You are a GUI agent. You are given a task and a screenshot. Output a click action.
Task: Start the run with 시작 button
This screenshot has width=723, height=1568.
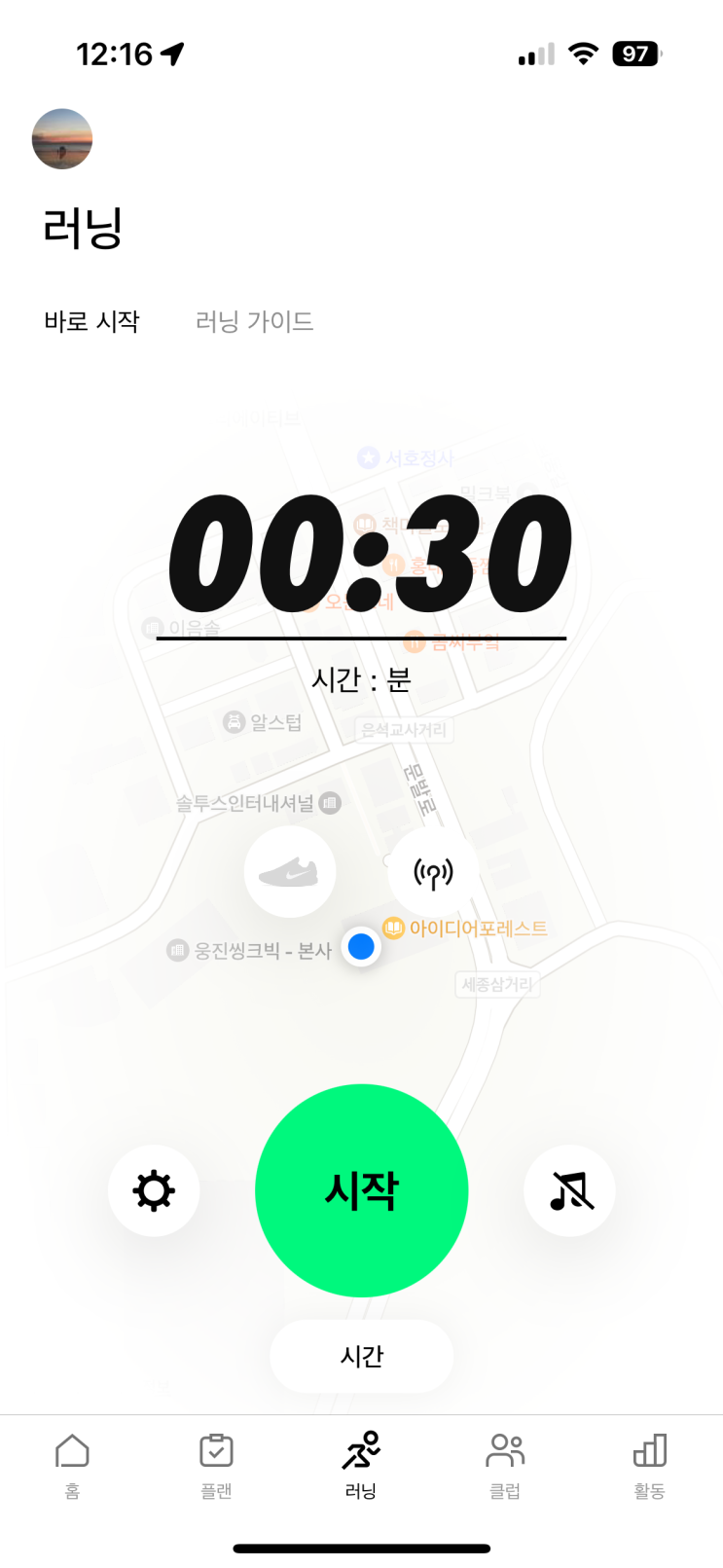pyautogui.click(x=361, y=1190)
